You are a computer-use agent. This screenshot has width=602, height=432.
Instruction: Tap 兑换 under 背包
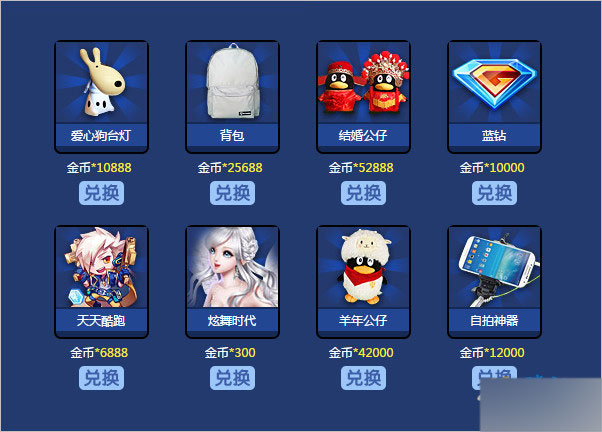[232, 193]
